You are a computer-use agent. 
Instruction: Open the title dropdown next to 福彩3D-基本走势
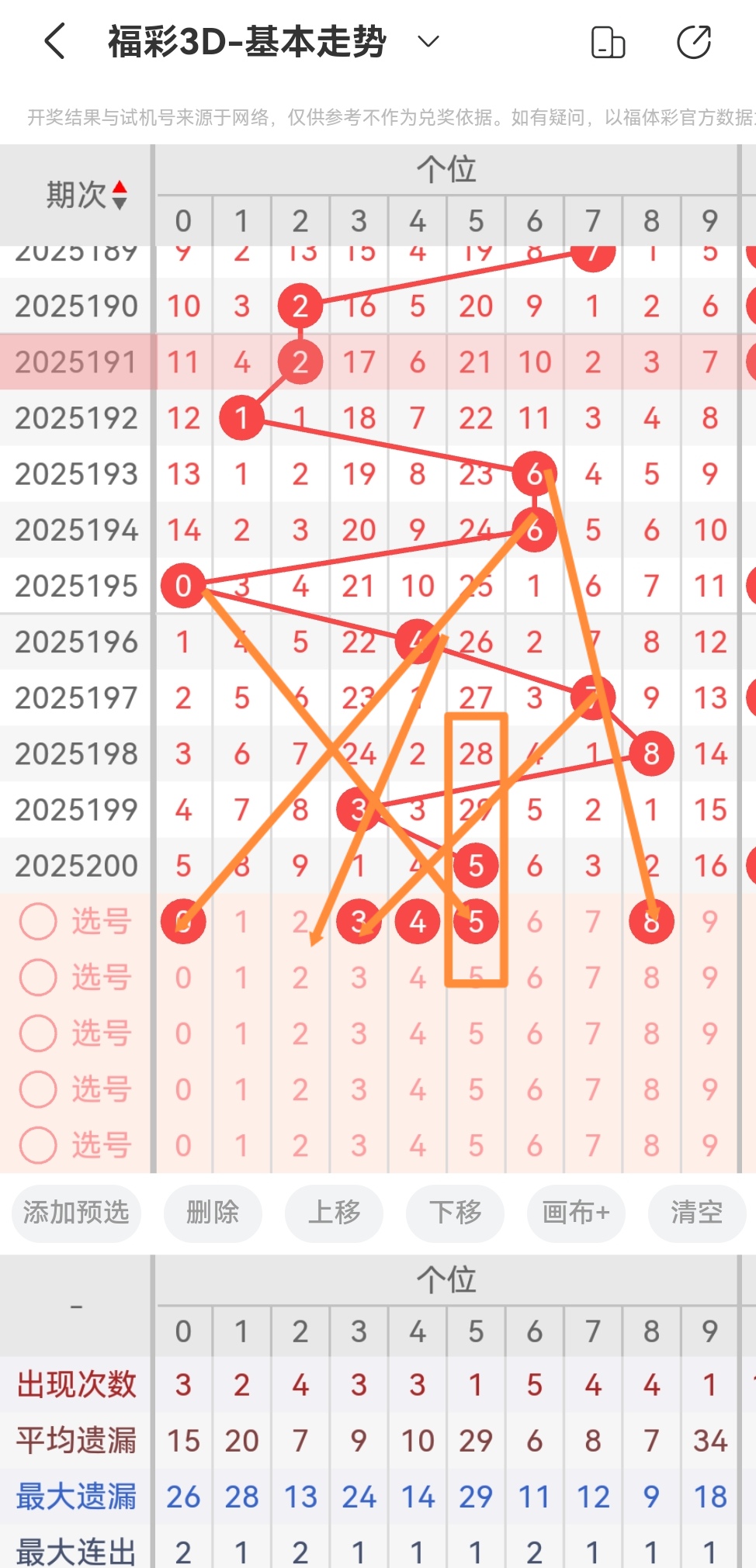point(426,43)
